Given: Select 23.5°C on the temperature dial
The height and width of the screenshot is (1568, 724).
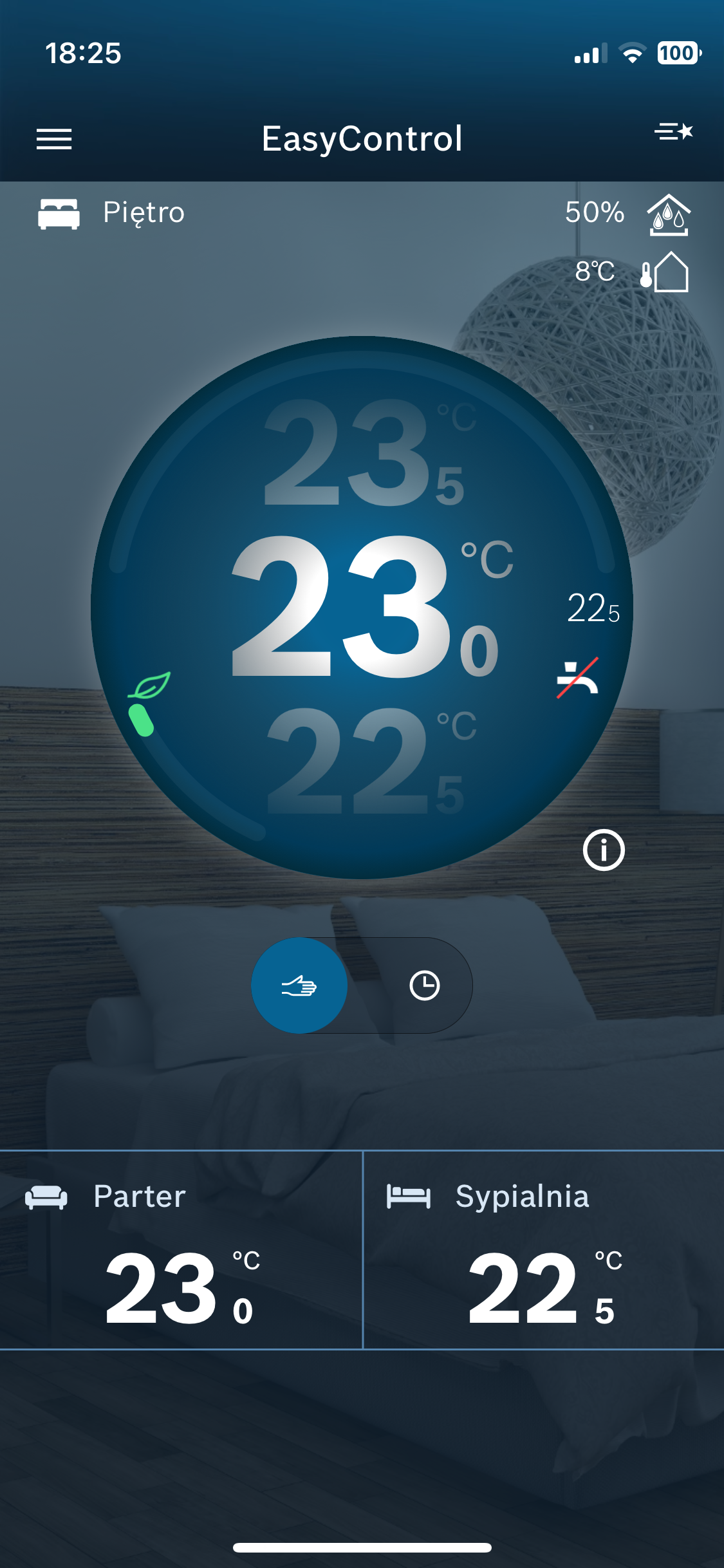Looking at the screenshot, I should [364, 454].
